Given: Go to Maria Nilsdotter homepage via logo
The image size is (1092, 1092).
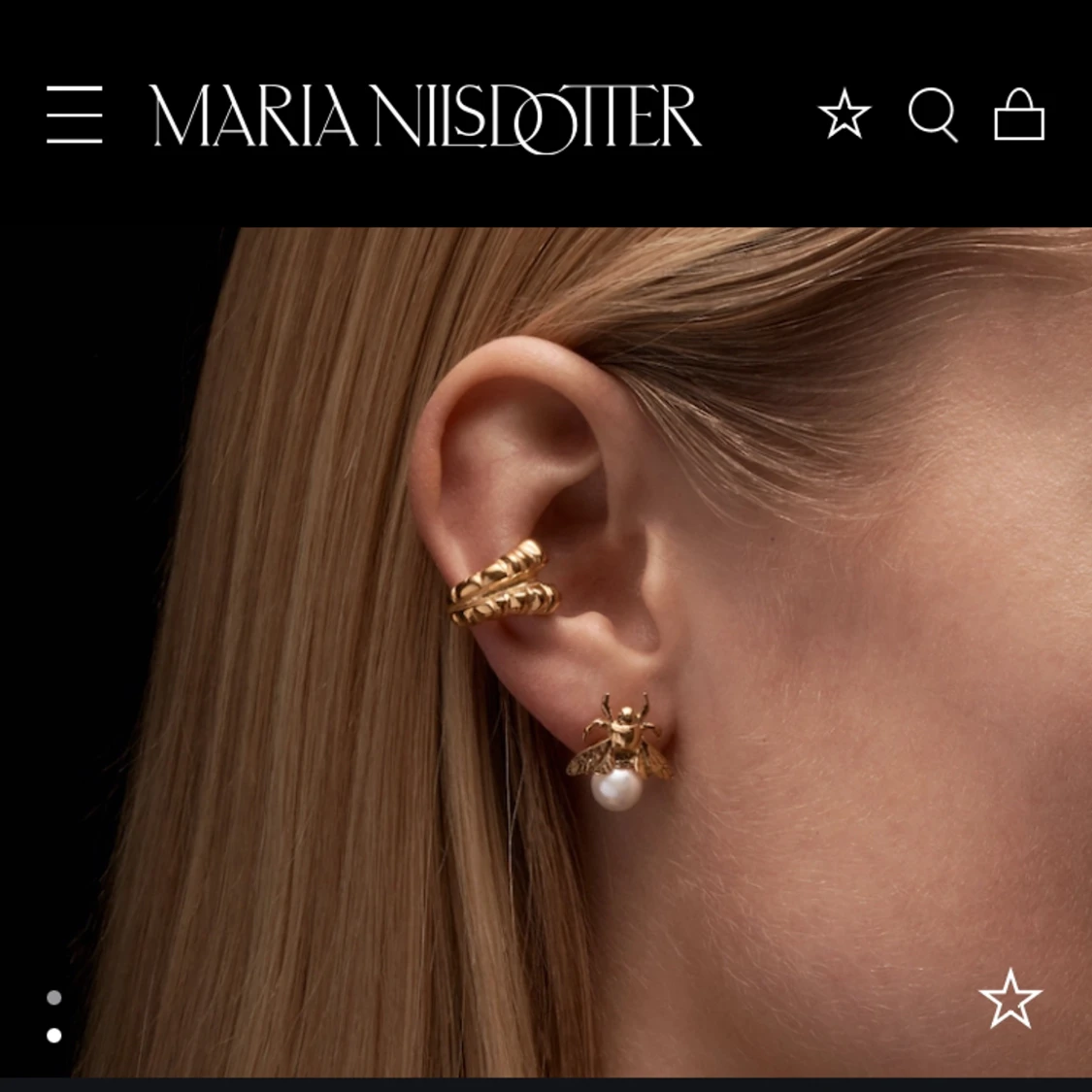Looking at the screenshot, I should (x=425, y=117).
